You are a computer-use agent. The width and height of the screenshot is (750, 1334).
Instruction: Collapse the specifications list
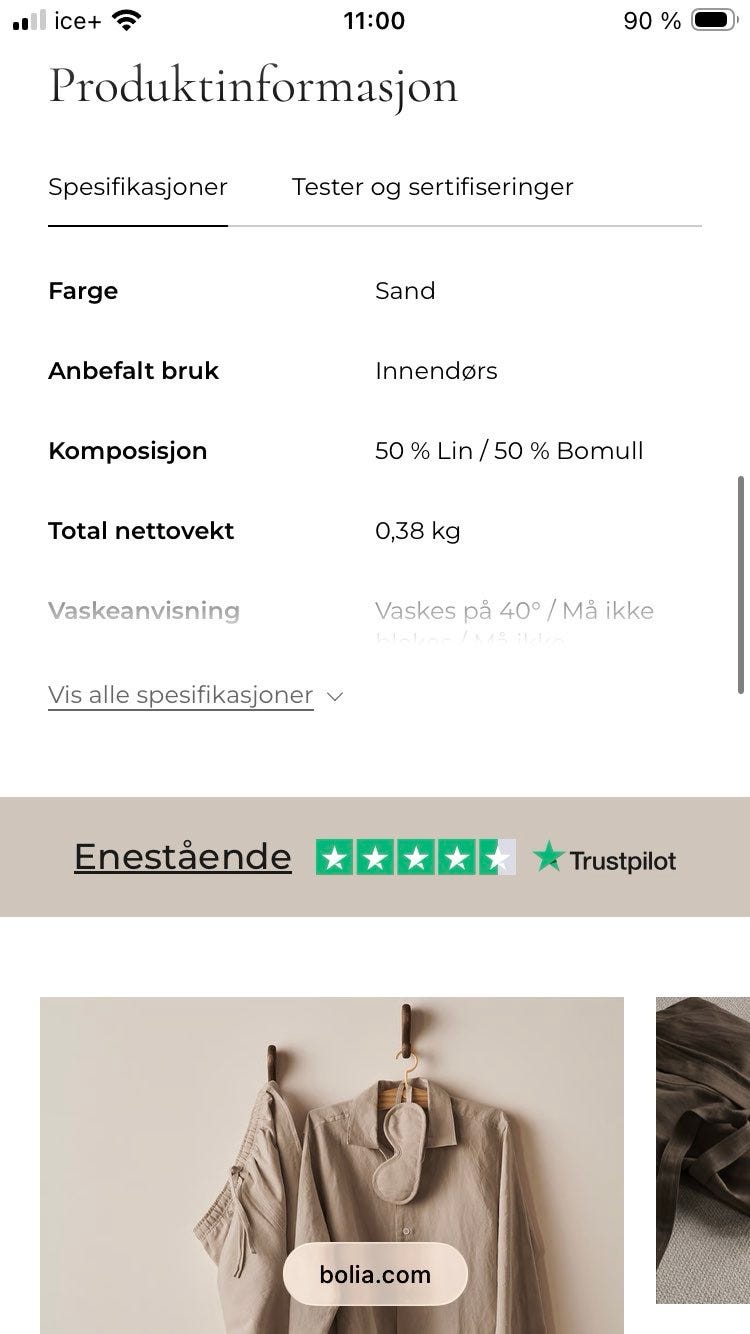pyautogui.click(x=181, y=694)
